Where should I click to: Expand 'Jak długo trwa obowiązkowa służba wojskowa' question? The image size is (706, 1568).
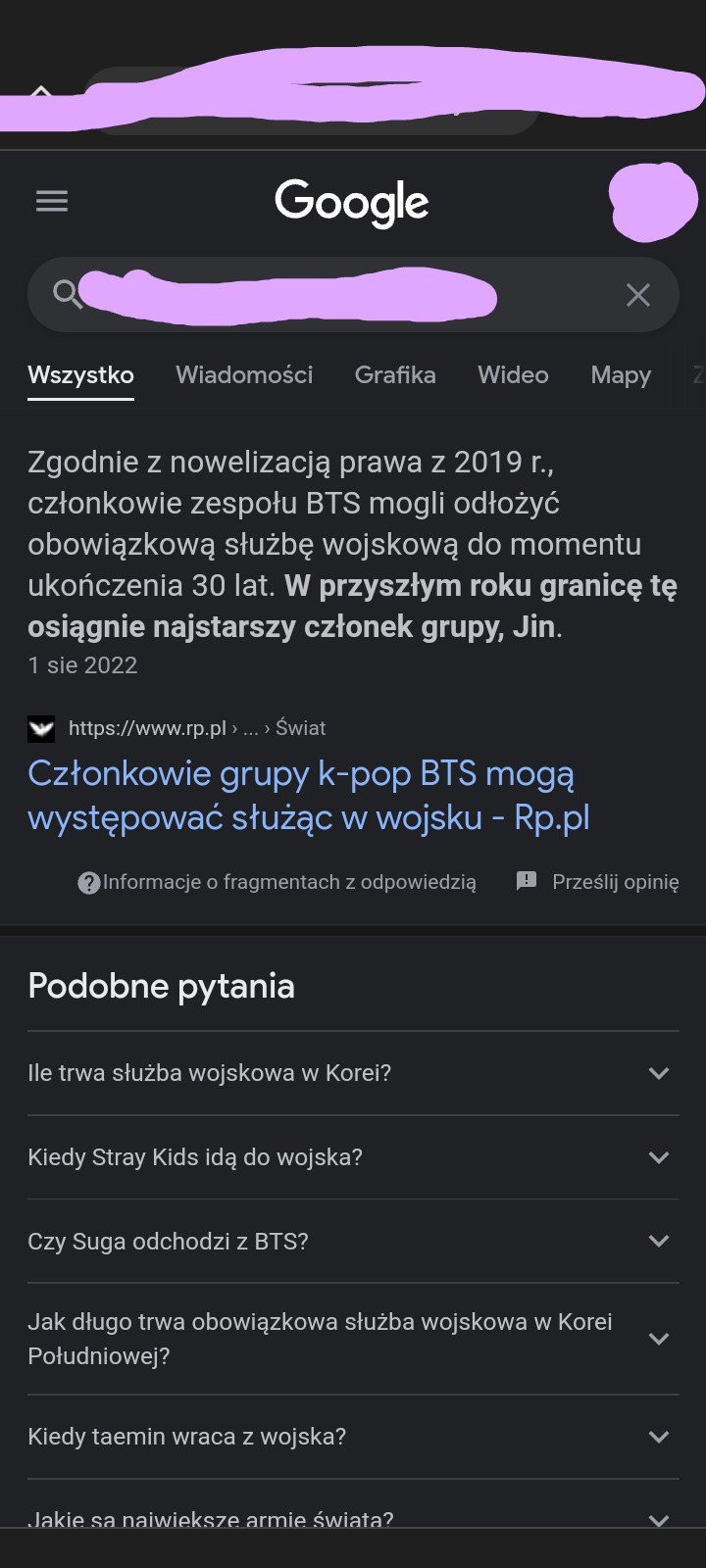353,1339
